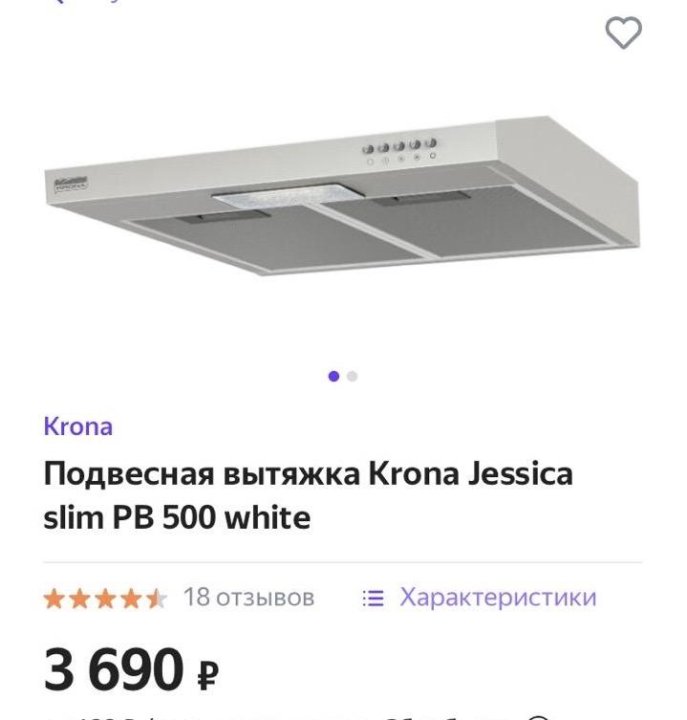Go to the second photo page dot

(353, 377)
